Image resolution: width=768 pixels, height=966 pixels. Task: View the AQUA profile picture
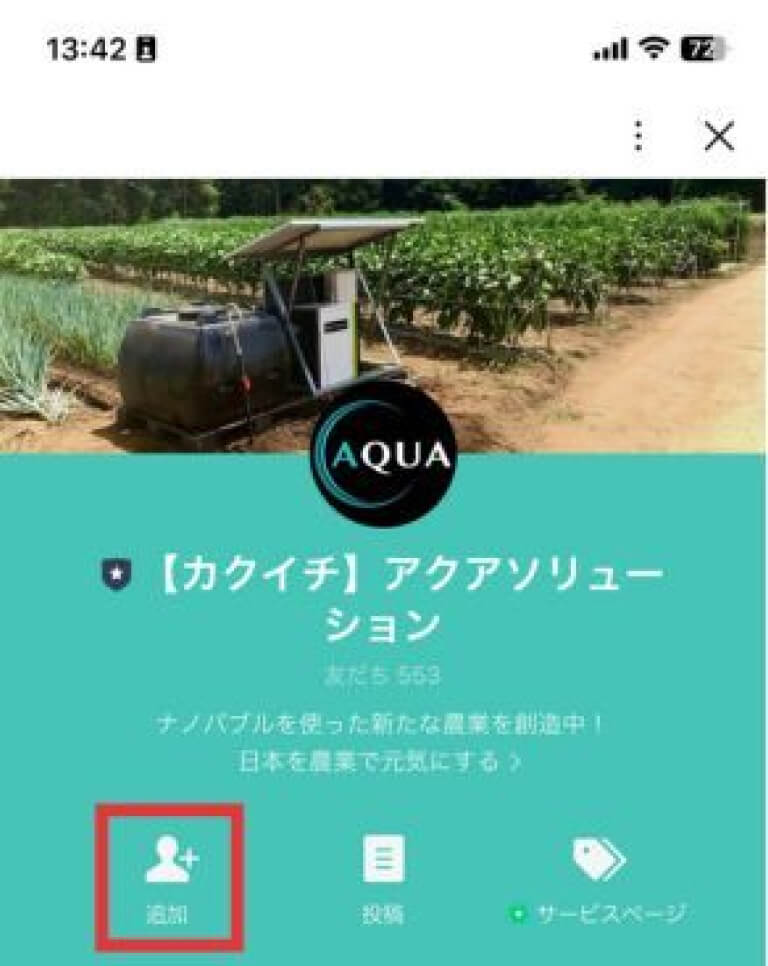383,455
